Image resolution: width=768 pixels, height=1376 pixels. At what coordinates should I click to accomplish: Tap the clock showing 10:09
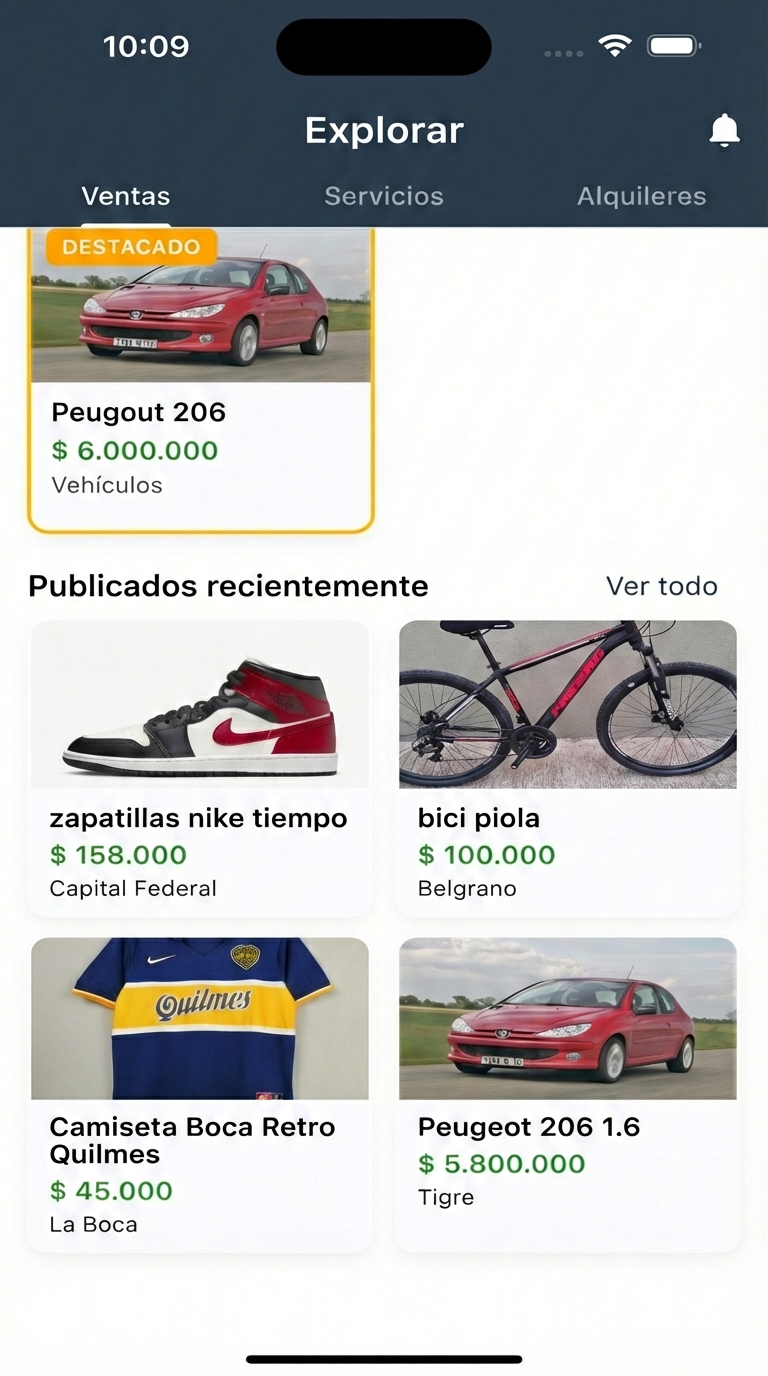point(147,45)
